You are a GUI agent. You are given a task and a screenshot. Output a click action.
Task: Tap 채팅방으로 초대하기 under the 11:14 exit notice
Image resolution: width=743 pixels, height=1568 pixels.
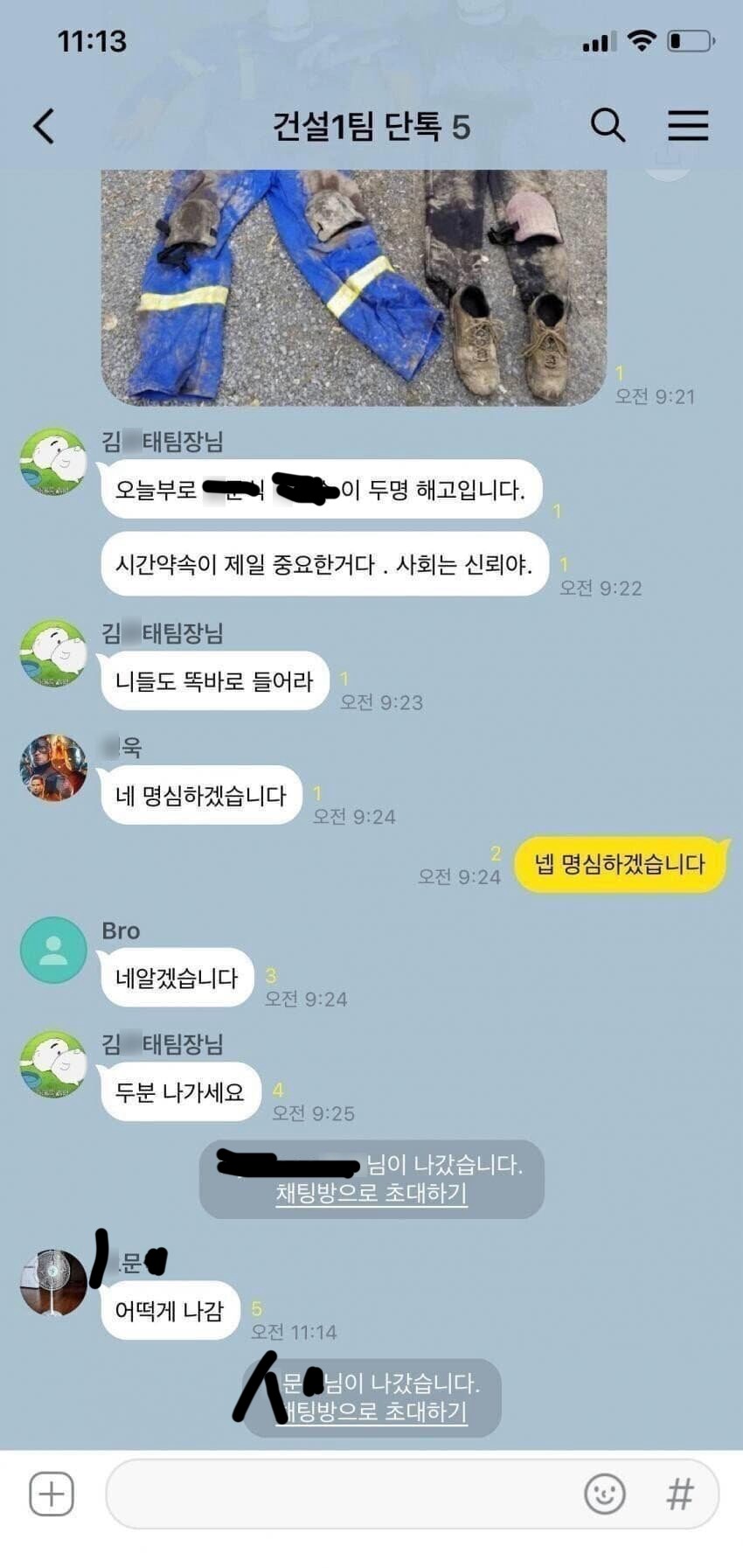click(371, 1411)
